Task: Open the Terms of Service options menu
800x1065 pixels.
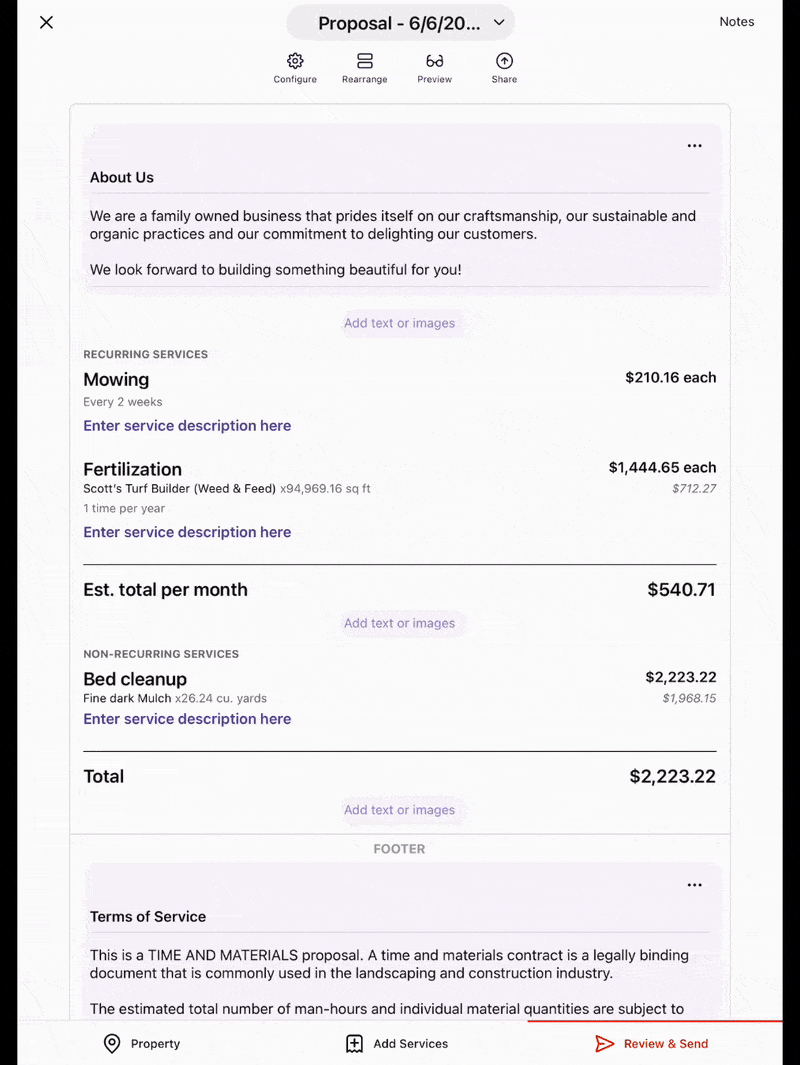Action: pos(694,885)
